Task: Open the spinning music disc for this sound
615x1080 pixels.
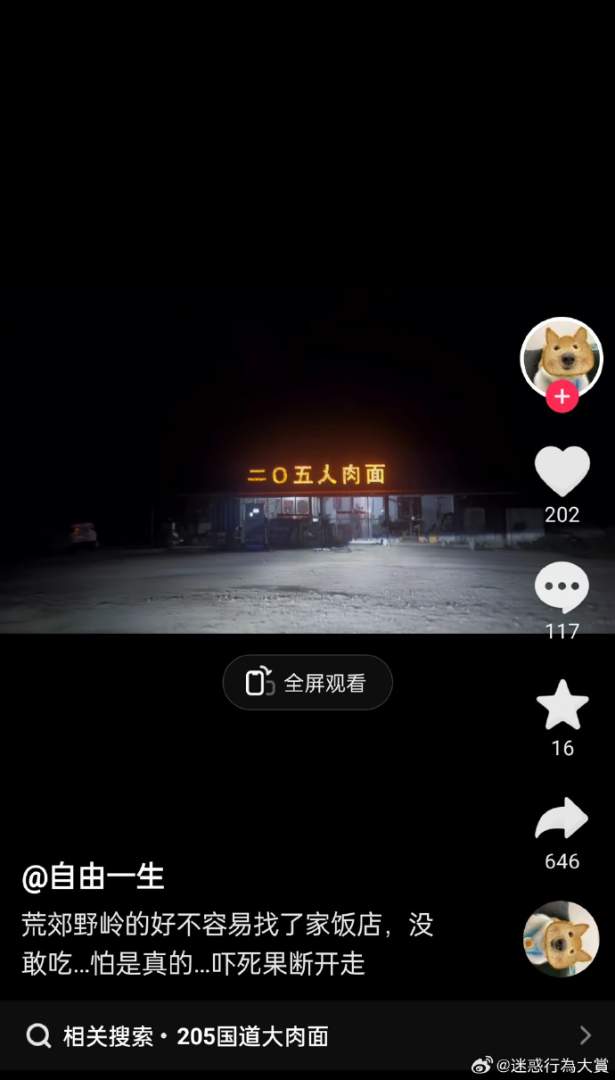Action: coord(561,939)
